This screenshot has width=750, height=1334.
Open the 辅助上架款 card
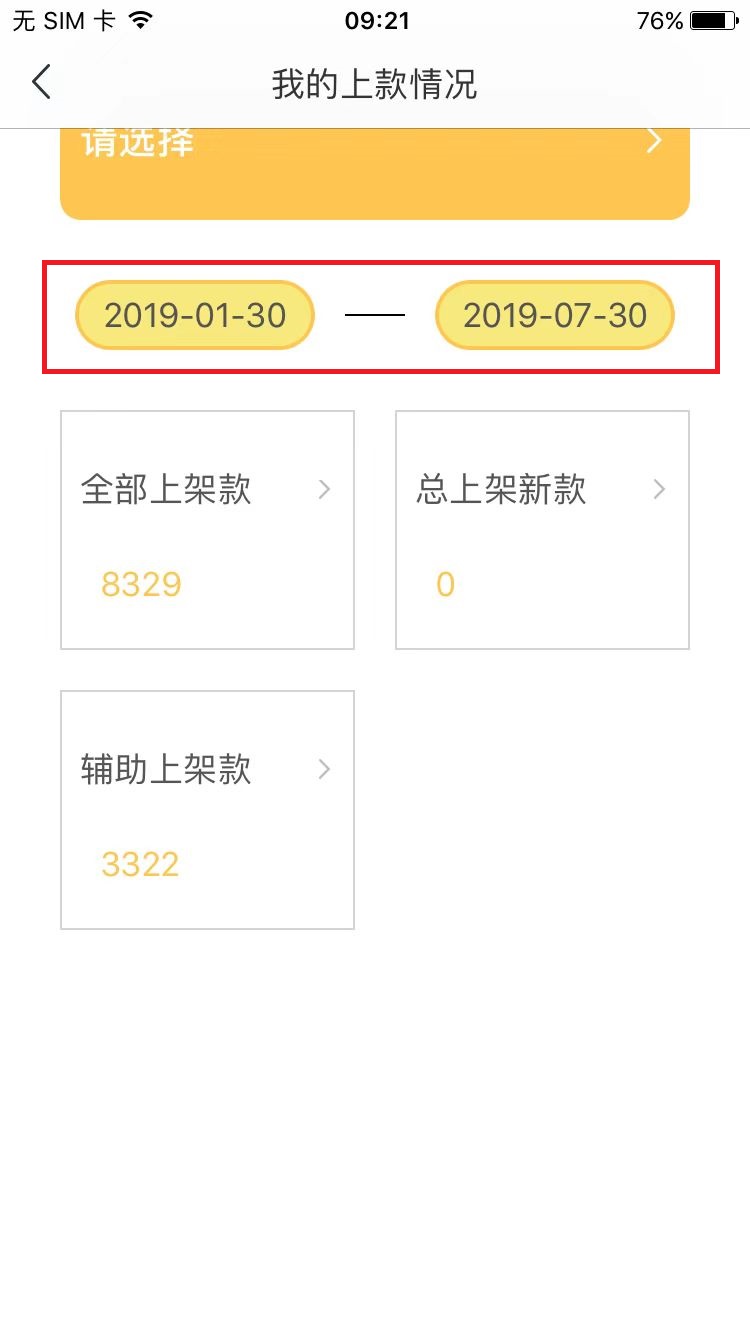[207, 810]
